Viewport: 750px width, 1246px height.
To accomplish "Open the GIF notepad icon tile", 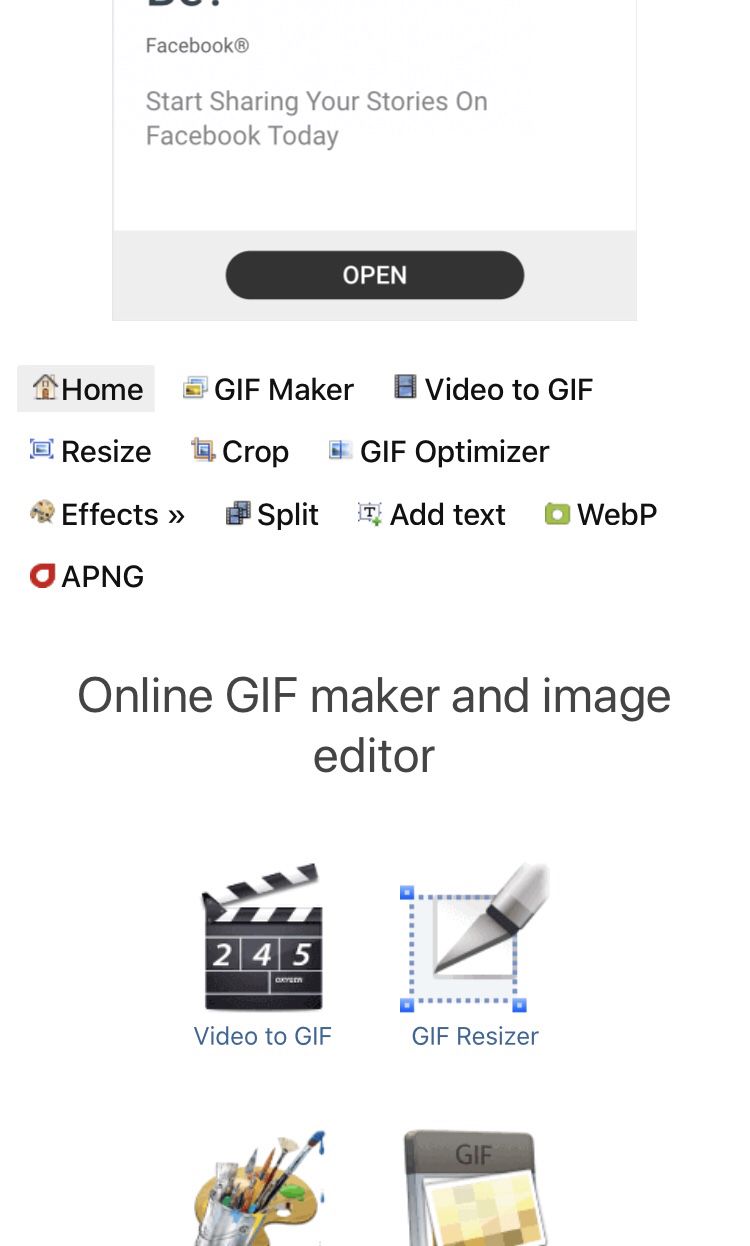I will (475, 1188).
